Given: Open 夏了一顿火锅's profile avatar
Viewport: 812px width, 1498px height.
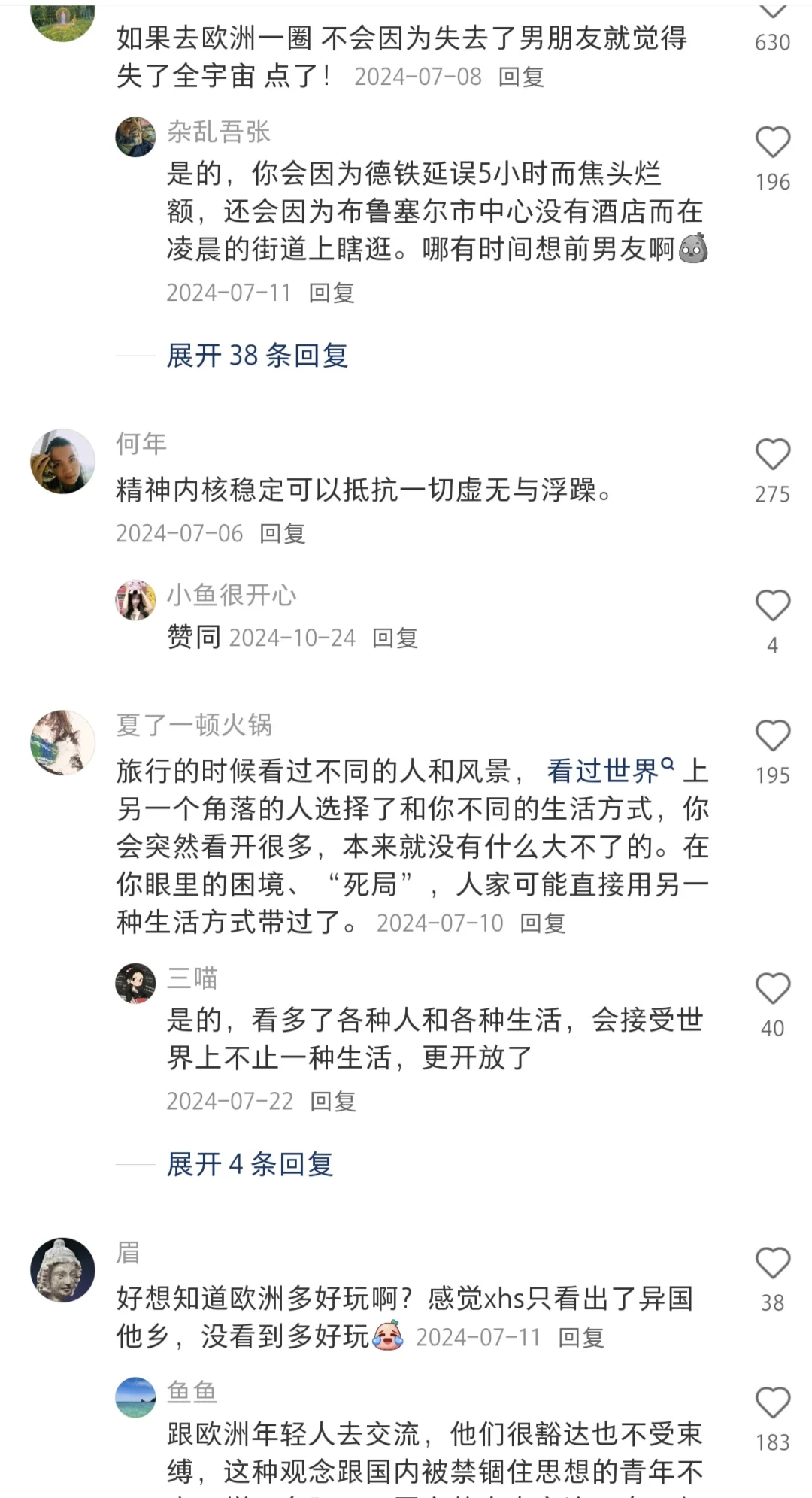Looking at the screenshot, I should 62,742.
